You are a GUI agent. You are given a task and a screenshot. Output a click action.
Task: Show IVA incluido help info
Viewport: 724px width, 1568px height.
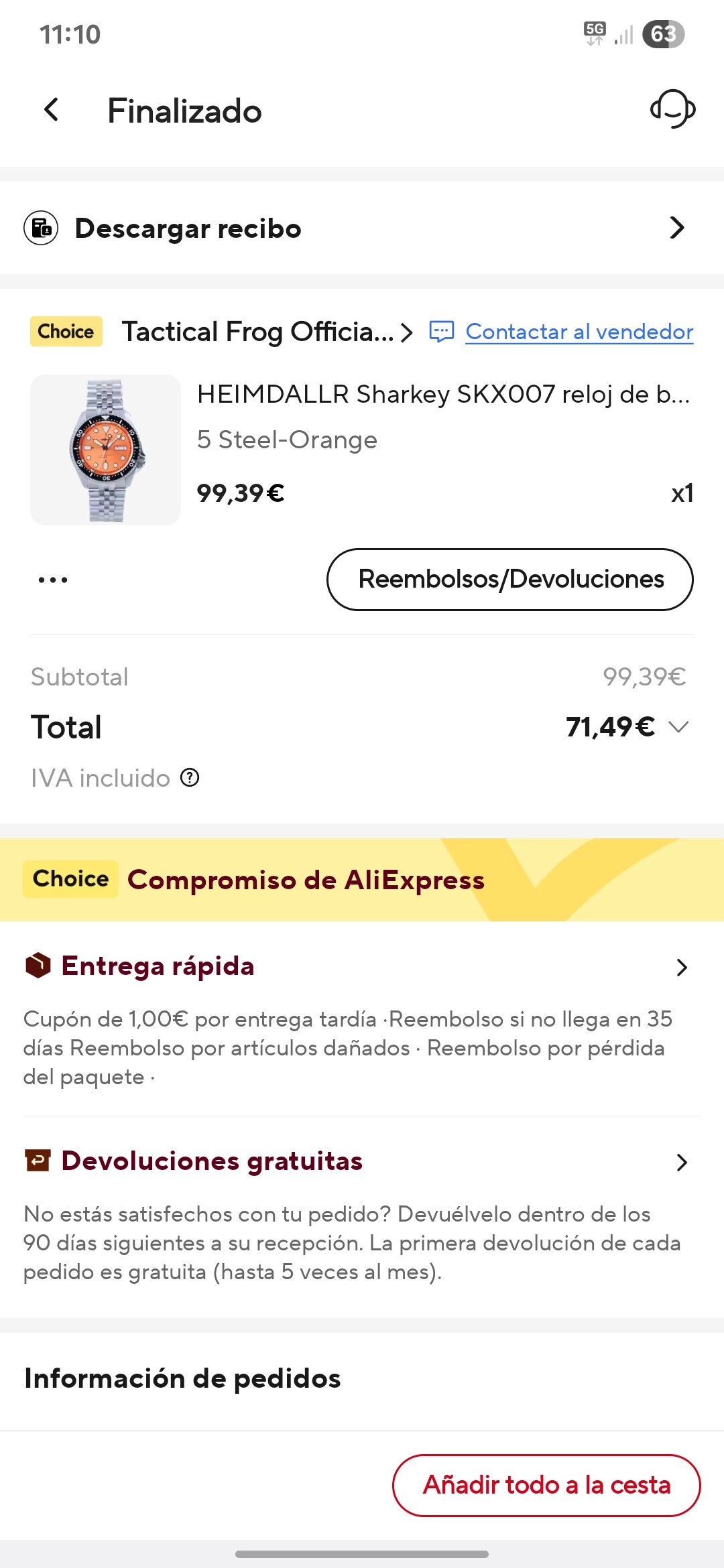[x=190, y=778]
